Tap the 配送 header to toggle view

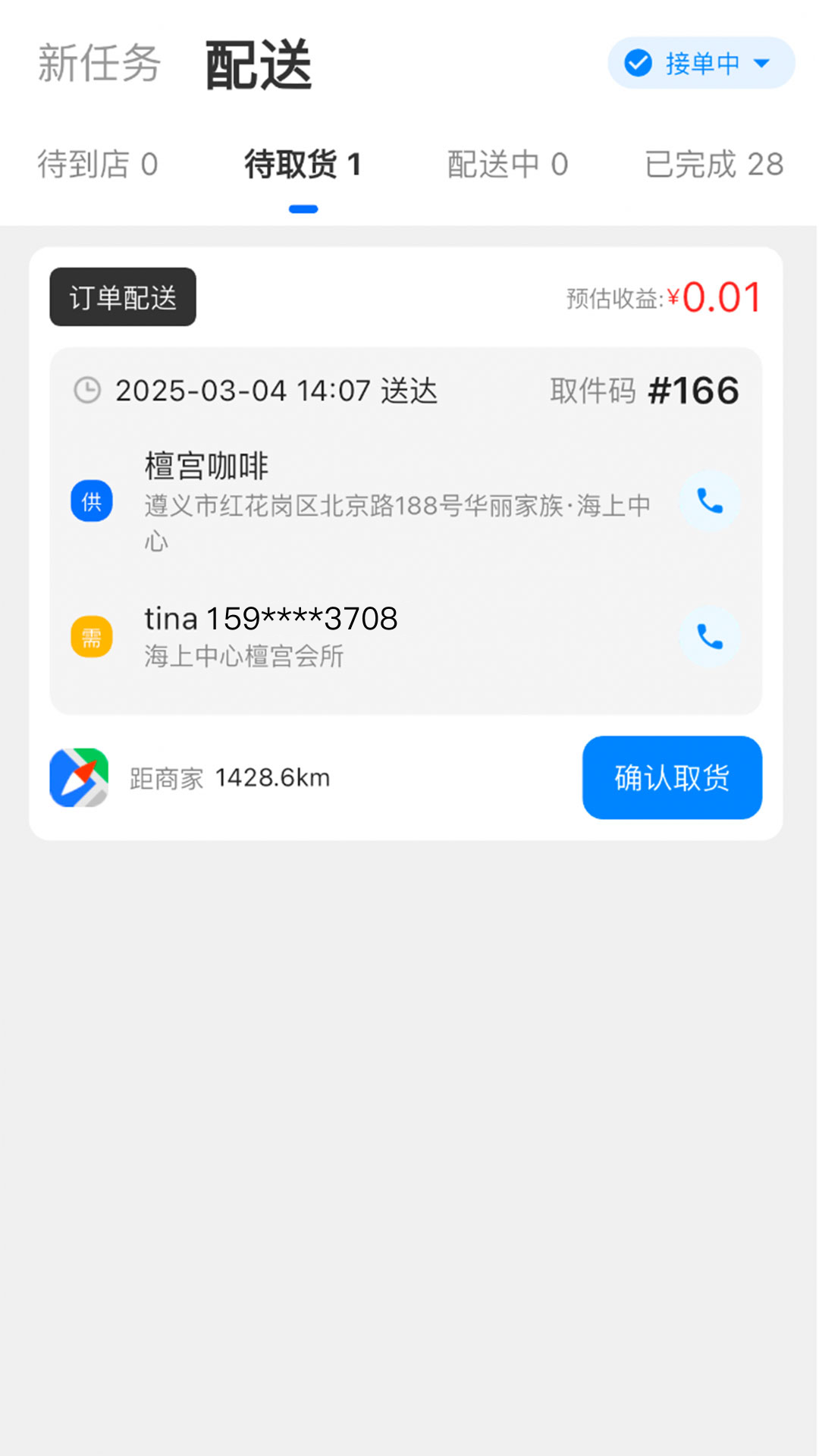point(256,64)
